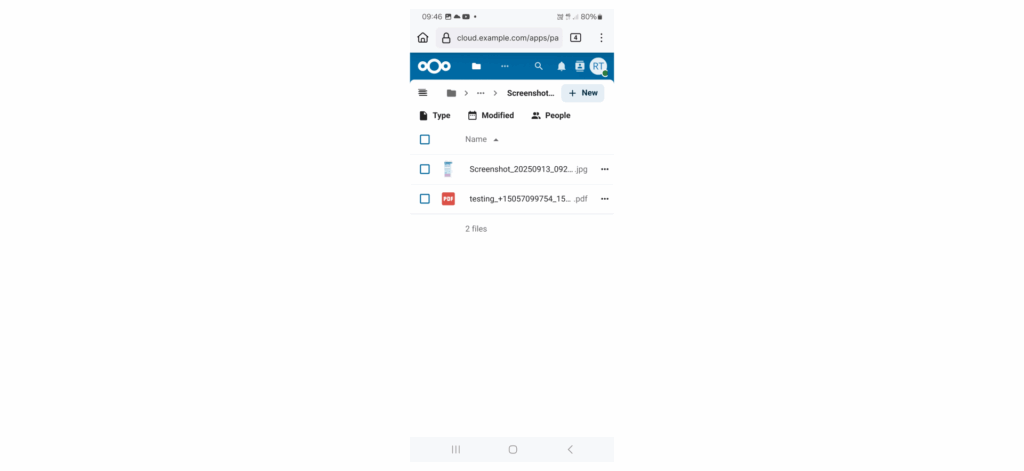Open the browser home page
Viewport: 1024px width, 471px height.
click(423, 38)
